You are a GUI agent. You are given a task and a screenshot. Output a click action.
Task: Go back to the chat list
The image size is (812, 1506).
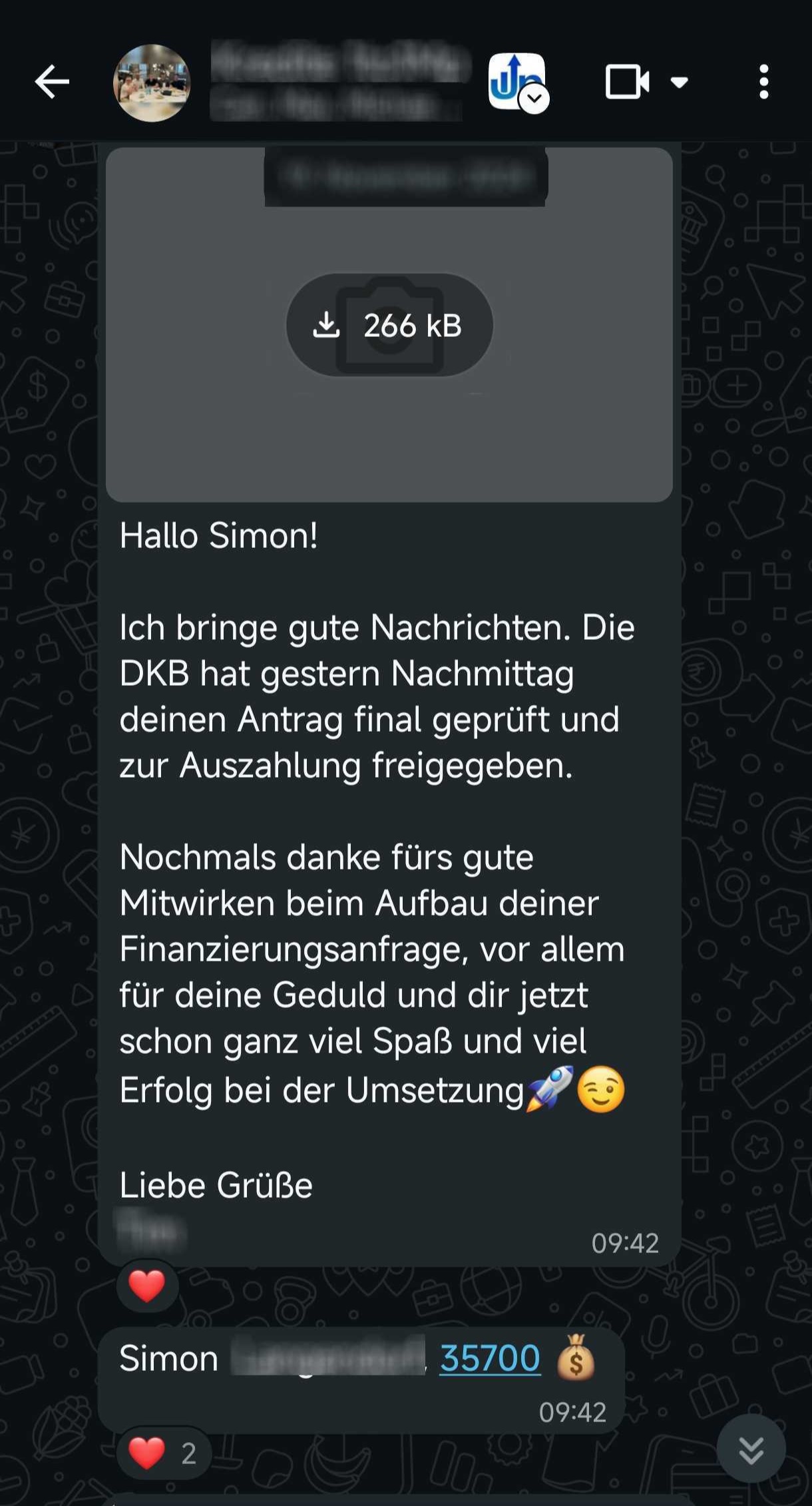[52, 83]
